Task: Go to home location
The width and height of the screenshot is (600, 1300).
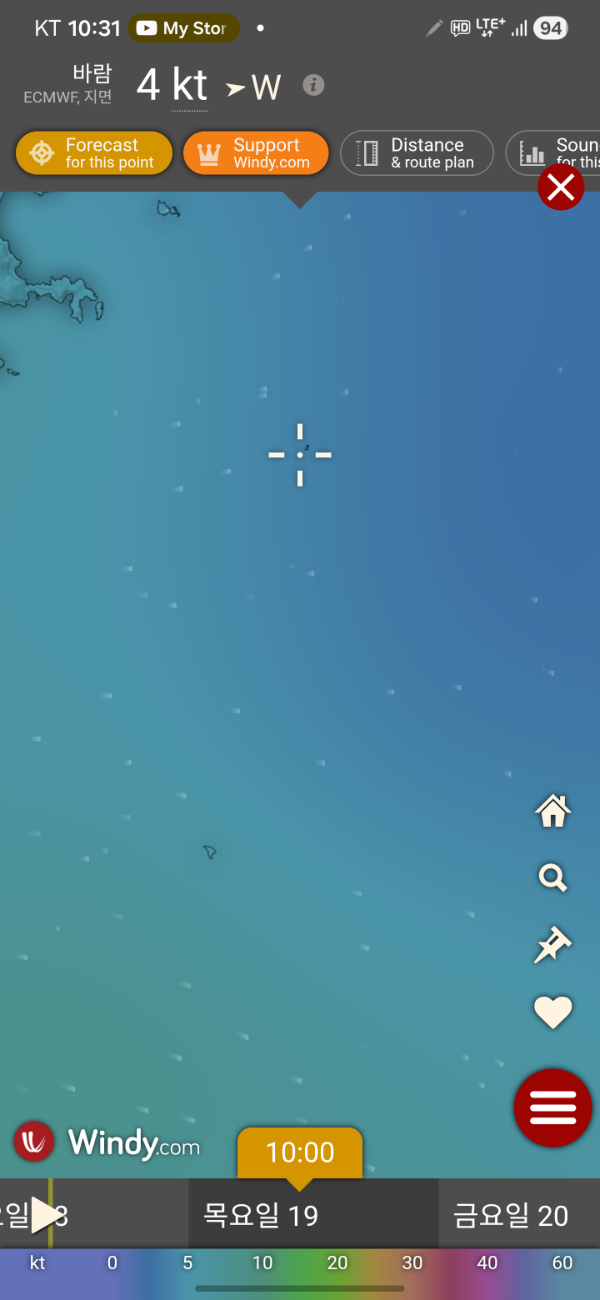Action: coord(553,811)
